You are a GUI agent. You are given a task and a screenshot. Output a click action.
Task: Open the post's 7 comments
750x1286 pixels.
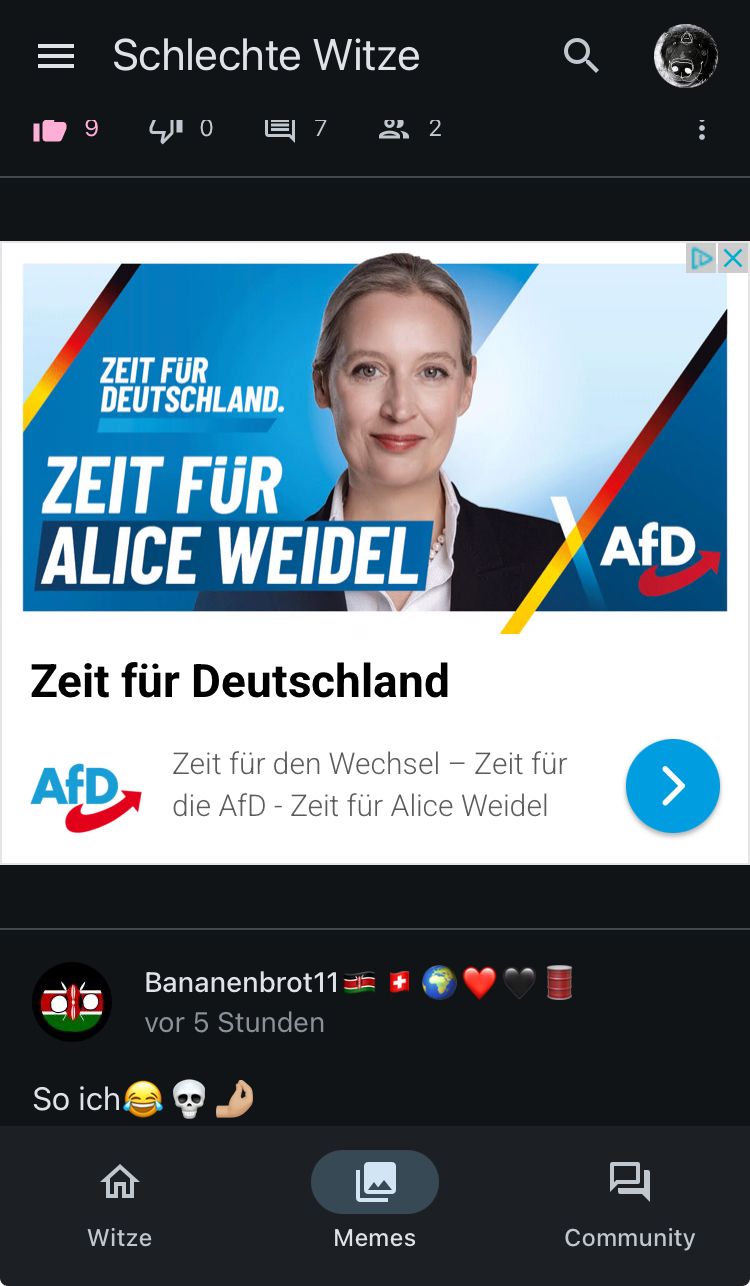pos(280,129)
